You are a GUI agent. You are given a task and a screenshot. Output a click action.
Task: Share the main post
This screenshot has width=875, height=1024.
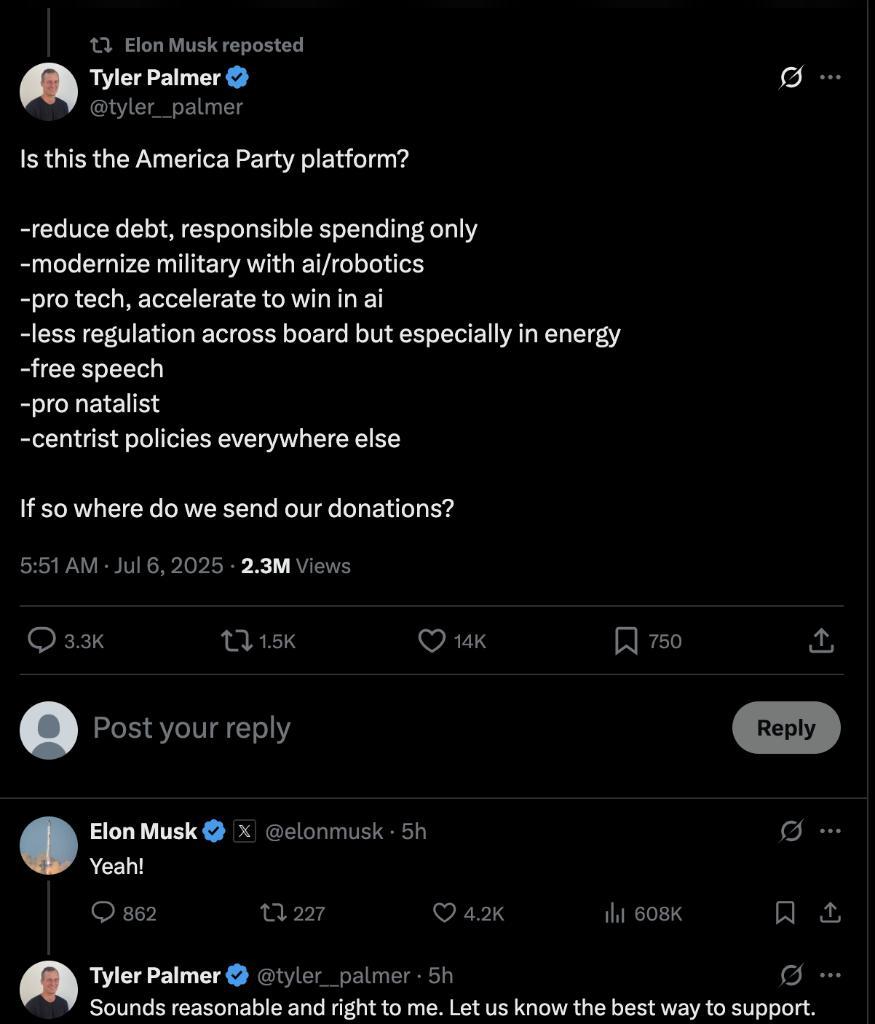click(821, 640)
